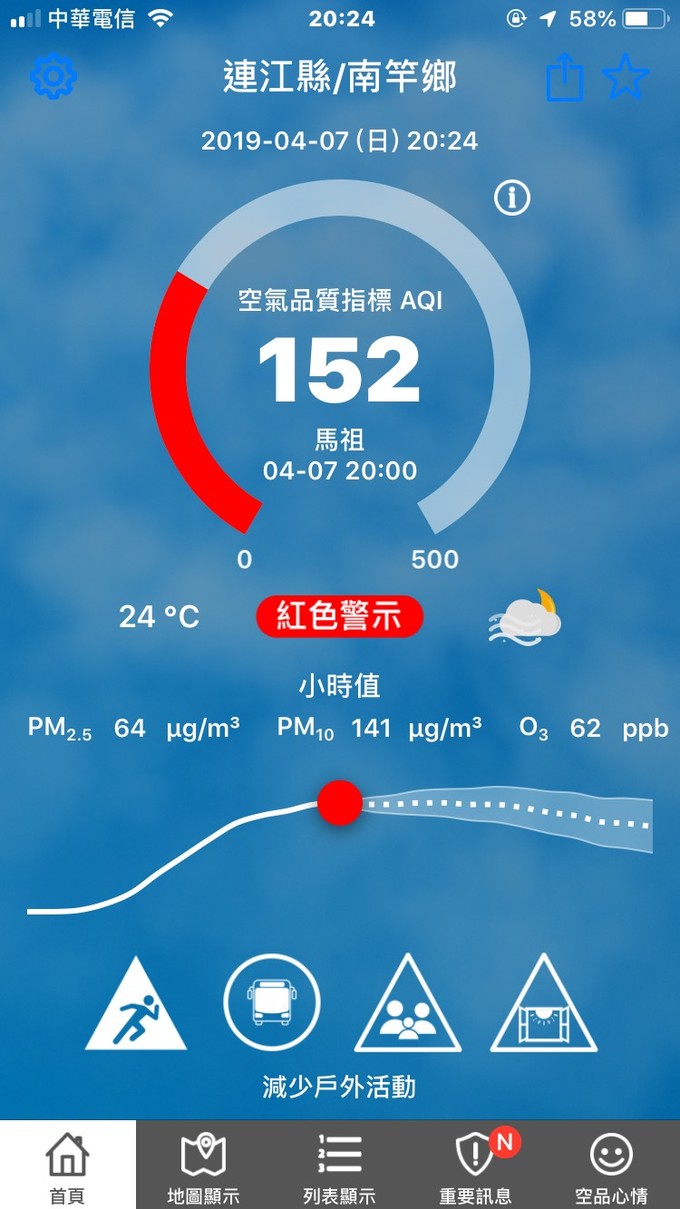The image size is (680, 1209).
Task: Select the bus transport advice icon
Action: point(272,1002)
